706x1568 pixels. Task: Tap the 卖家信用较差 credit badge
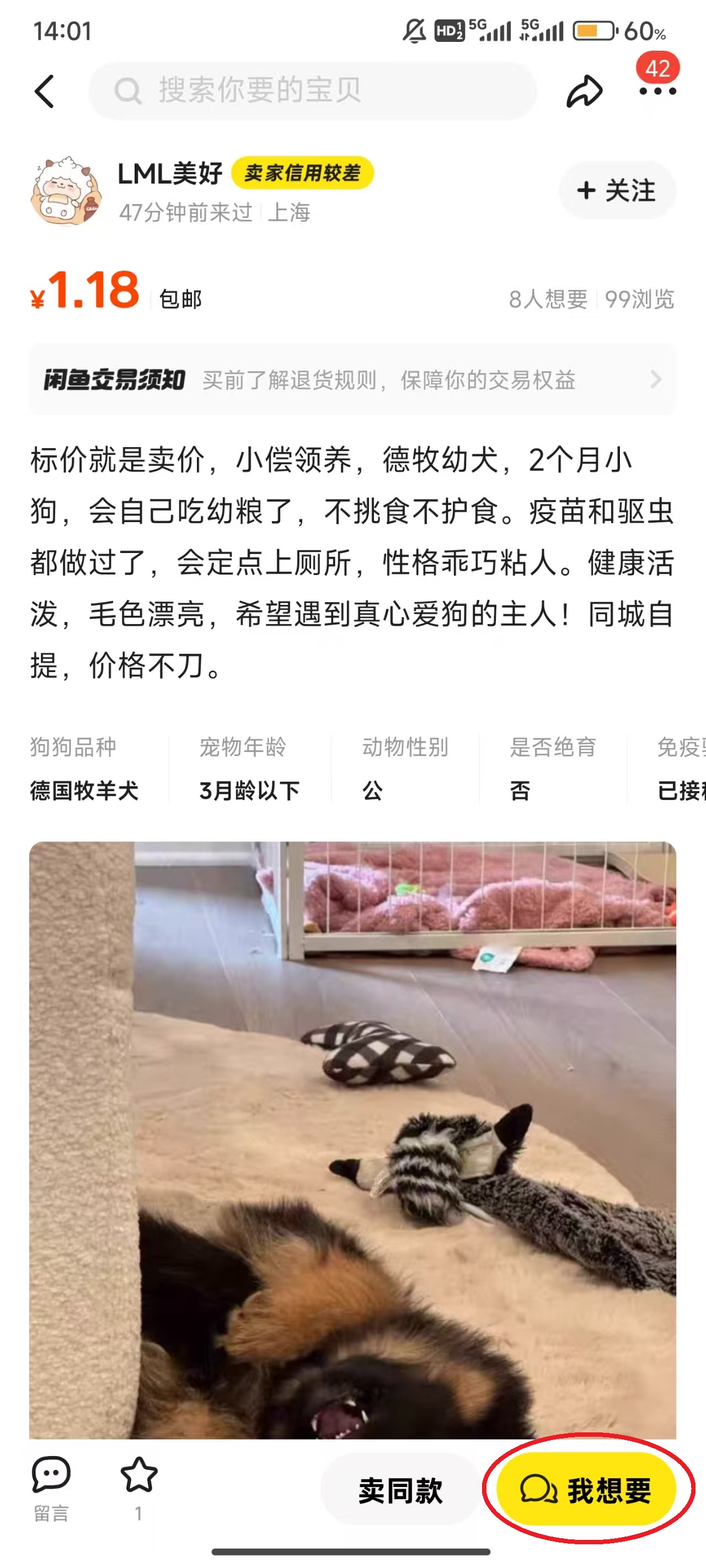click(x=303, y=173)
